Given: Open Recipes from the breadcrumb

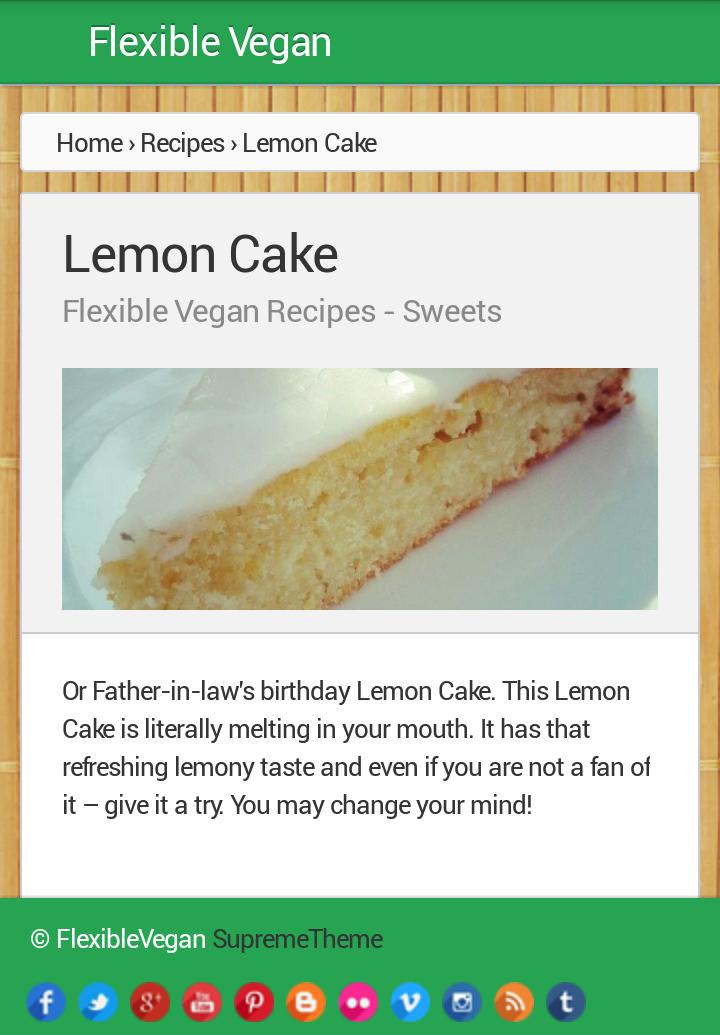Looking at the screenshot, I should pos(182,143).
